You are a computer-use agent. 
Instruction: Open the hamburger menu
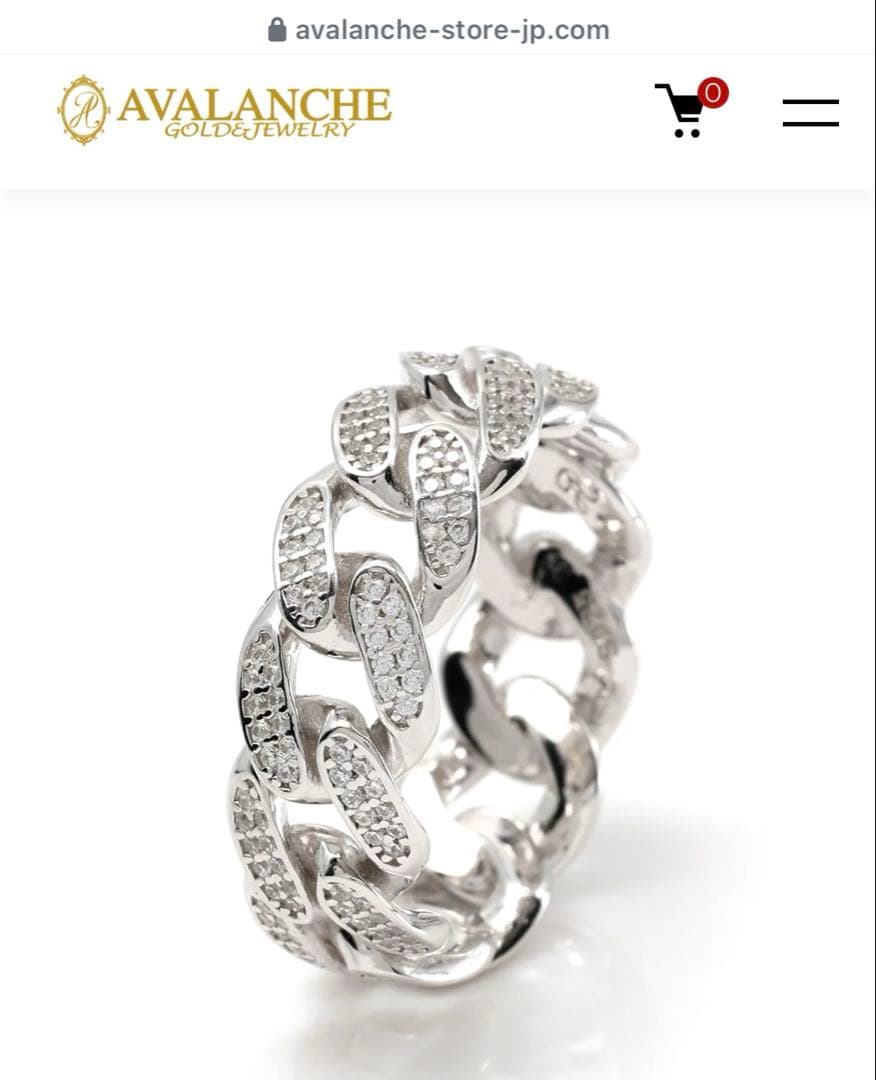coord(810,112)
